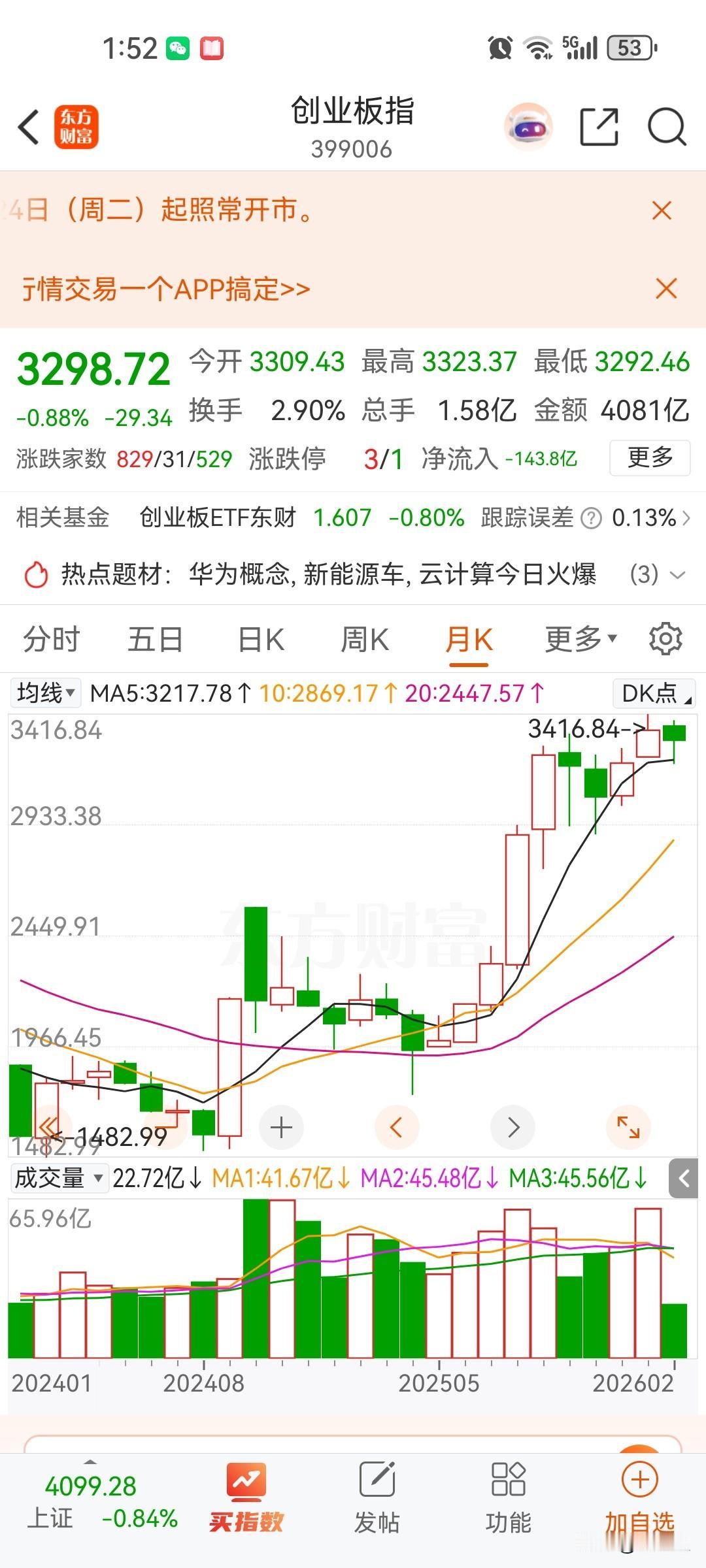Close the 行情交易 APP promotion banner
The height and width of the screenshot is (1568, 706).
coord(665,288)
